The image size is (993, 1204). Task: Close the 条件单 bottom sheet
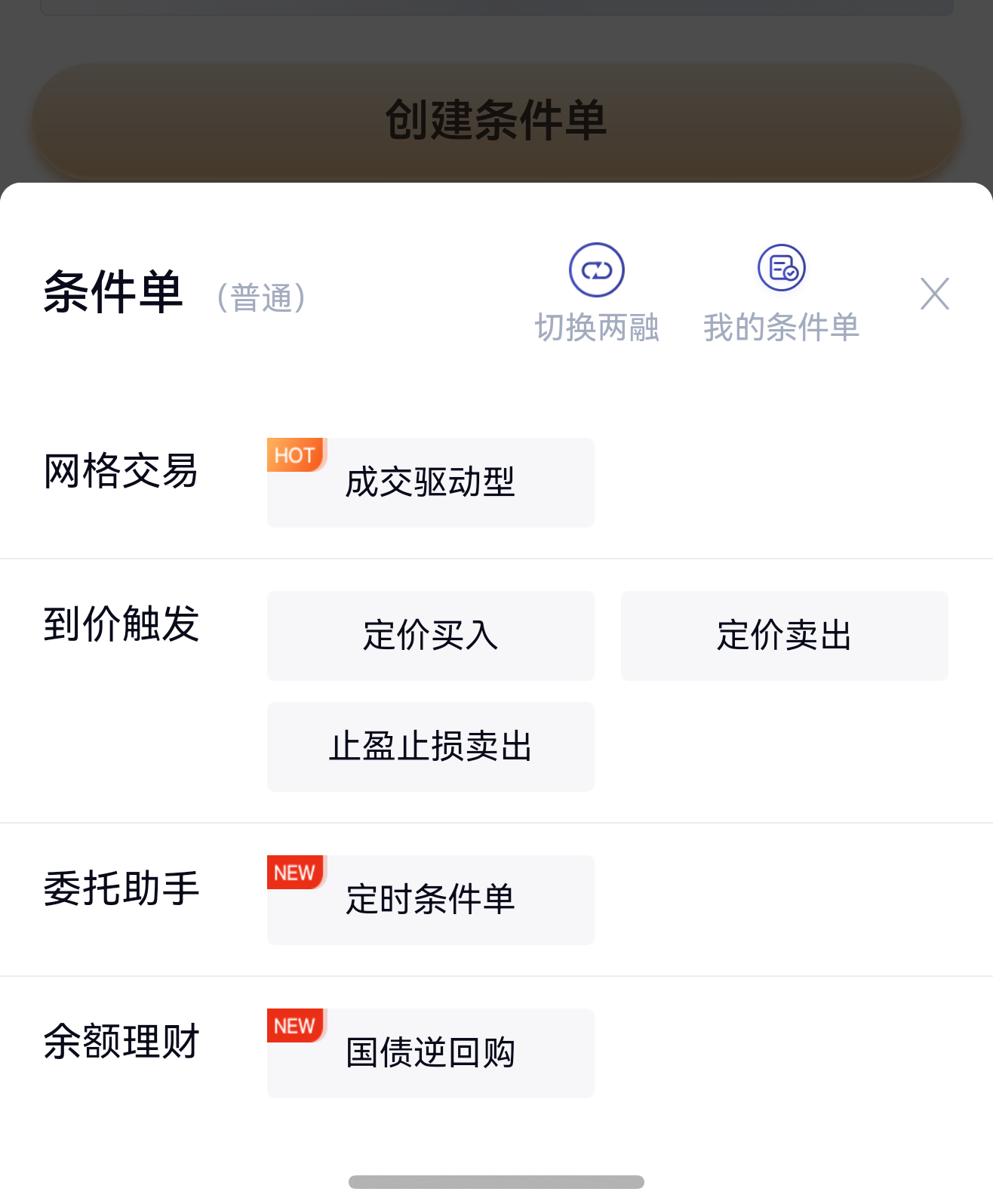coord(934,294)
